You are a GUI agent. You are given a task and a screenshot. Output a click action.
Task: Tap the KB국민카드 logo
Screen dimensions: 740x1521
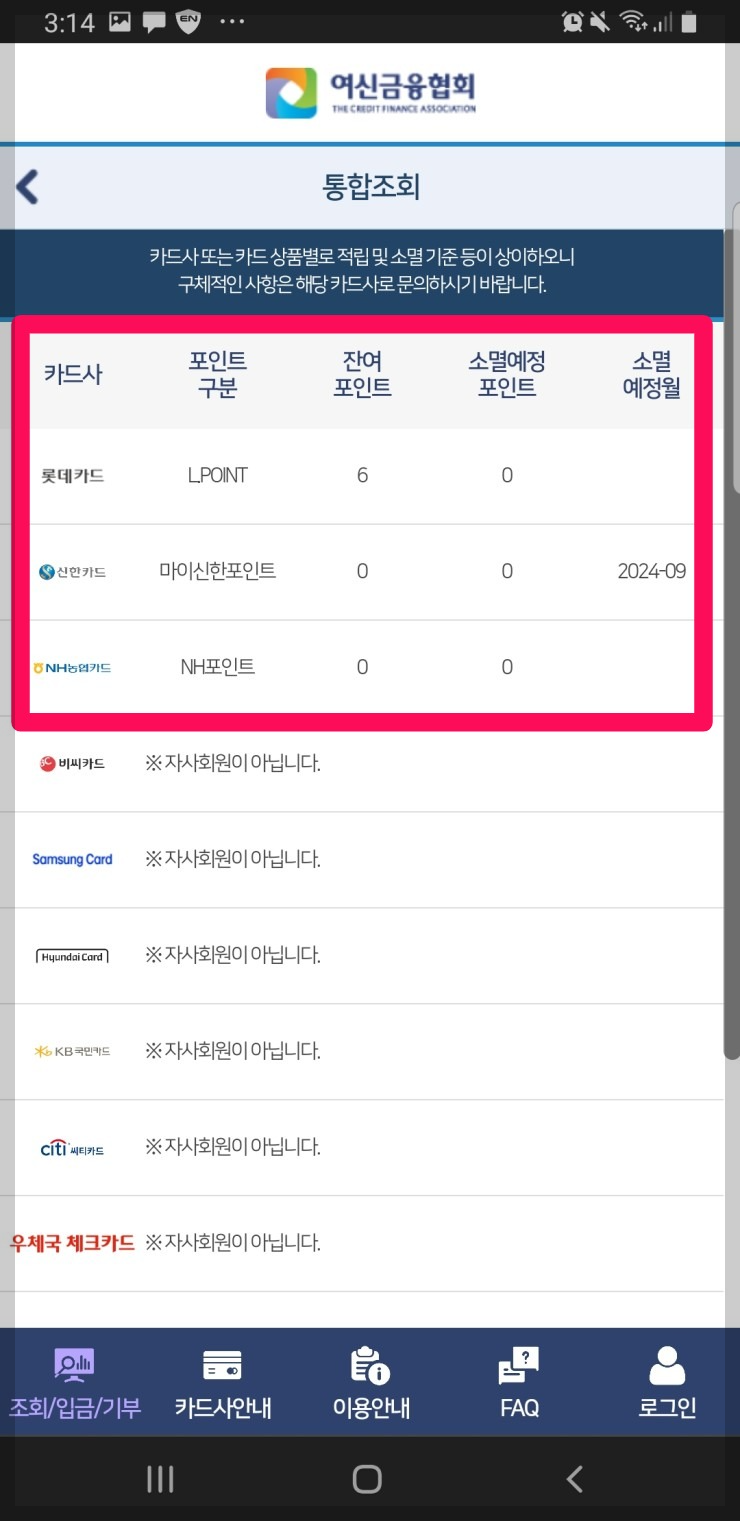coord(73,1051)
